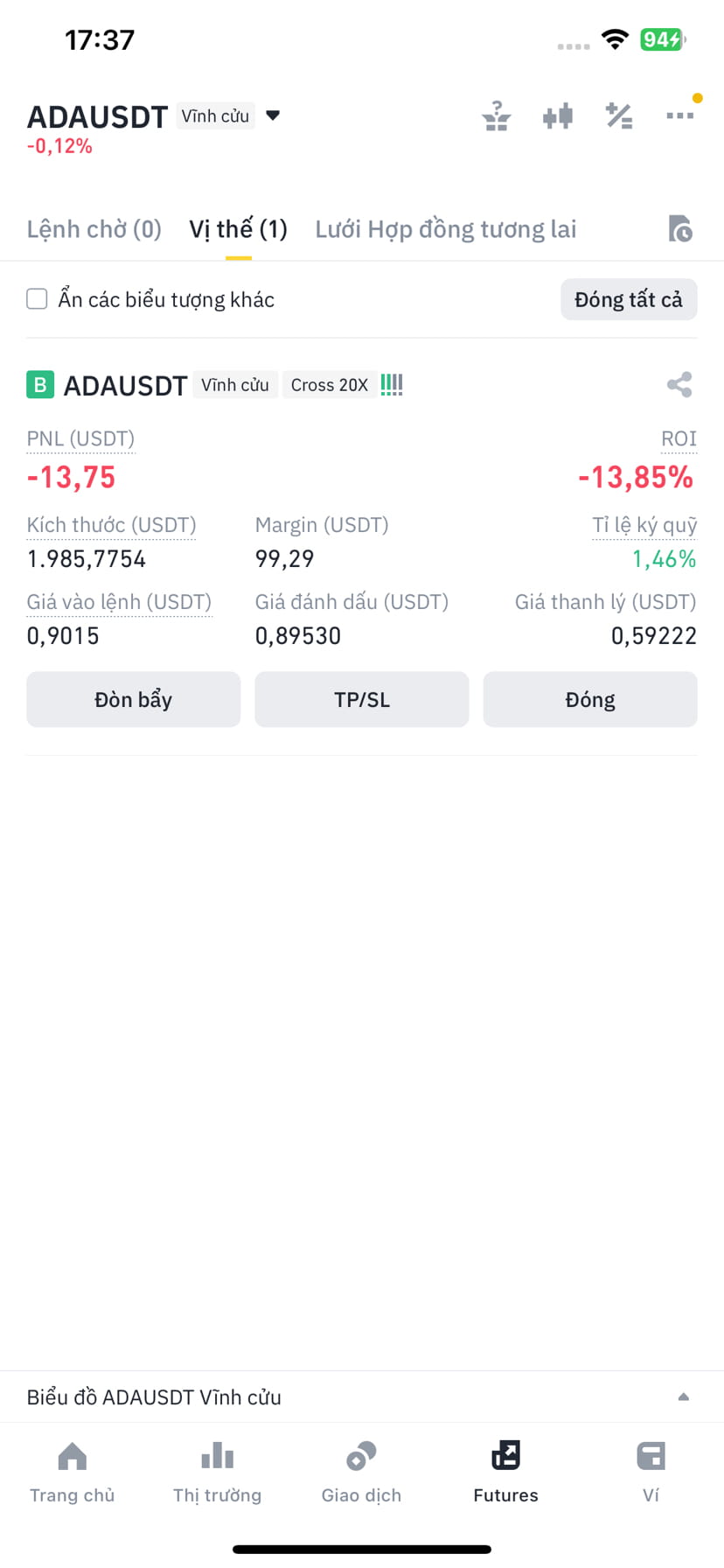Open the calculator percent icon
The width and height of the screenshot is (724, 1568).
point(619,115)
